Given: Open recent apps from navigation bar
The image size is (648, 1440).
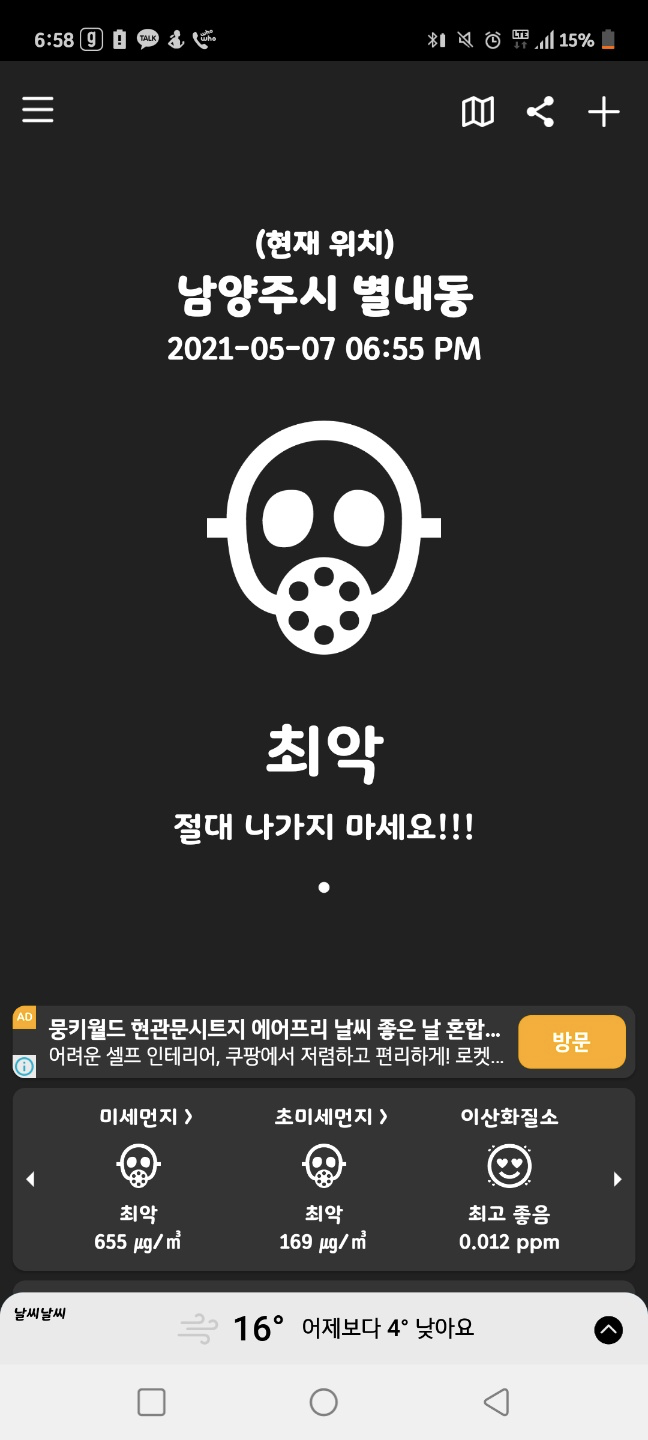Looking at the screenshot, I should [151, 1402].
